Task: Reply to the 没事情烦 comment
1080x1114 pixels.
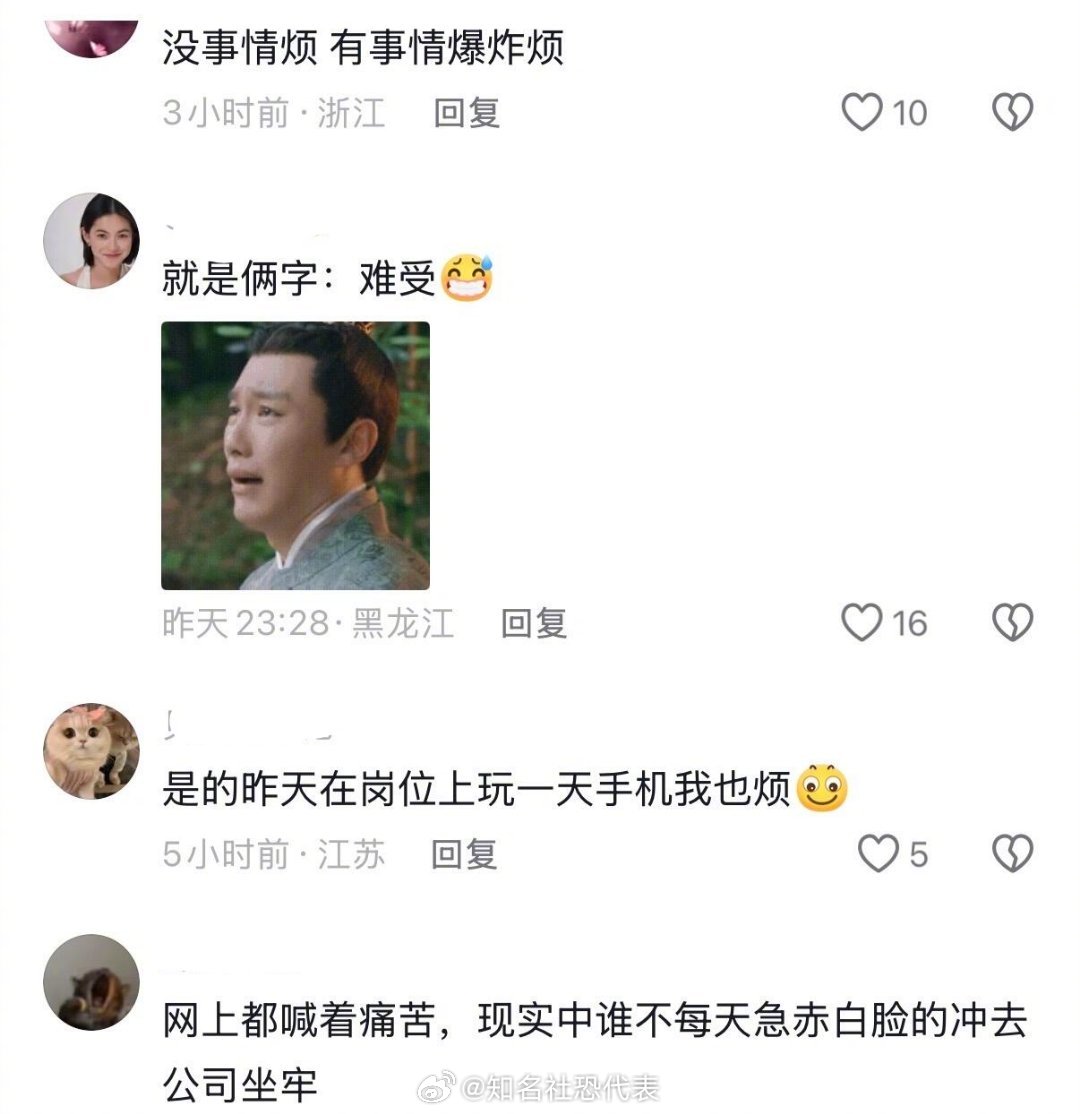Action: click(468, 113)
